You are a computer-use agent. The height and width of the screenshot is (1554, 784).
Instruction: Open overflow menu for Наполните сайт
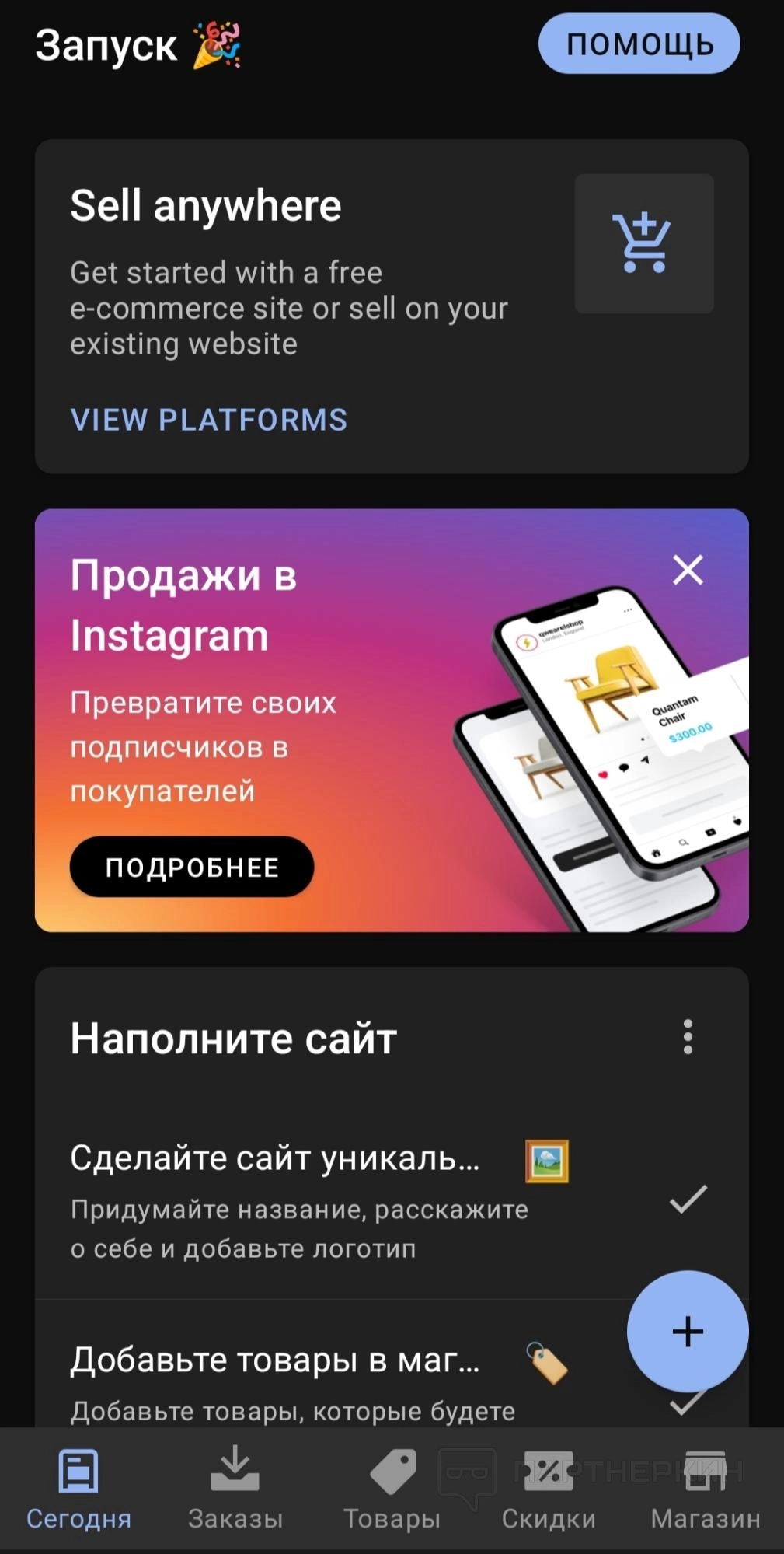[688, 1037]
